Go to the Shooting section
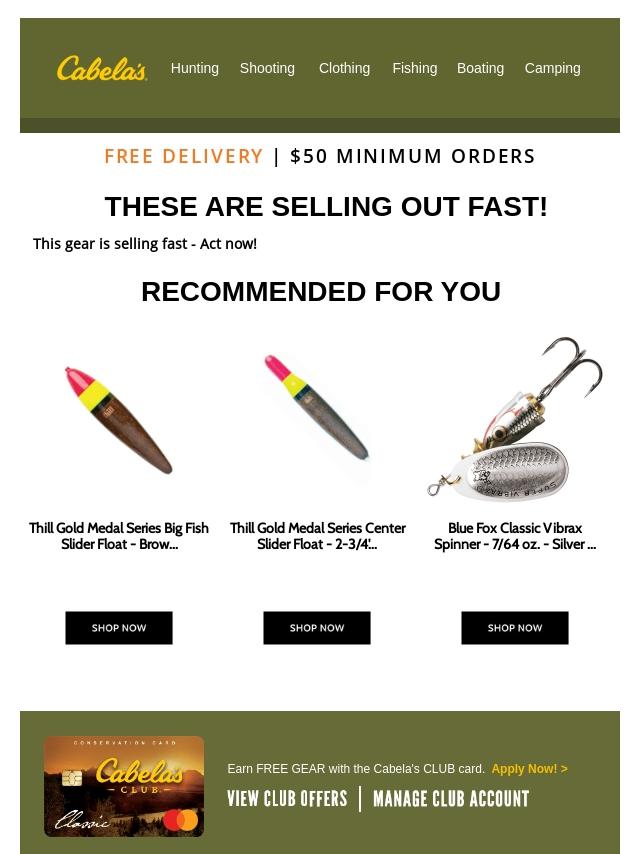Screen dimensions: 640x854 [x=267, y=68]
